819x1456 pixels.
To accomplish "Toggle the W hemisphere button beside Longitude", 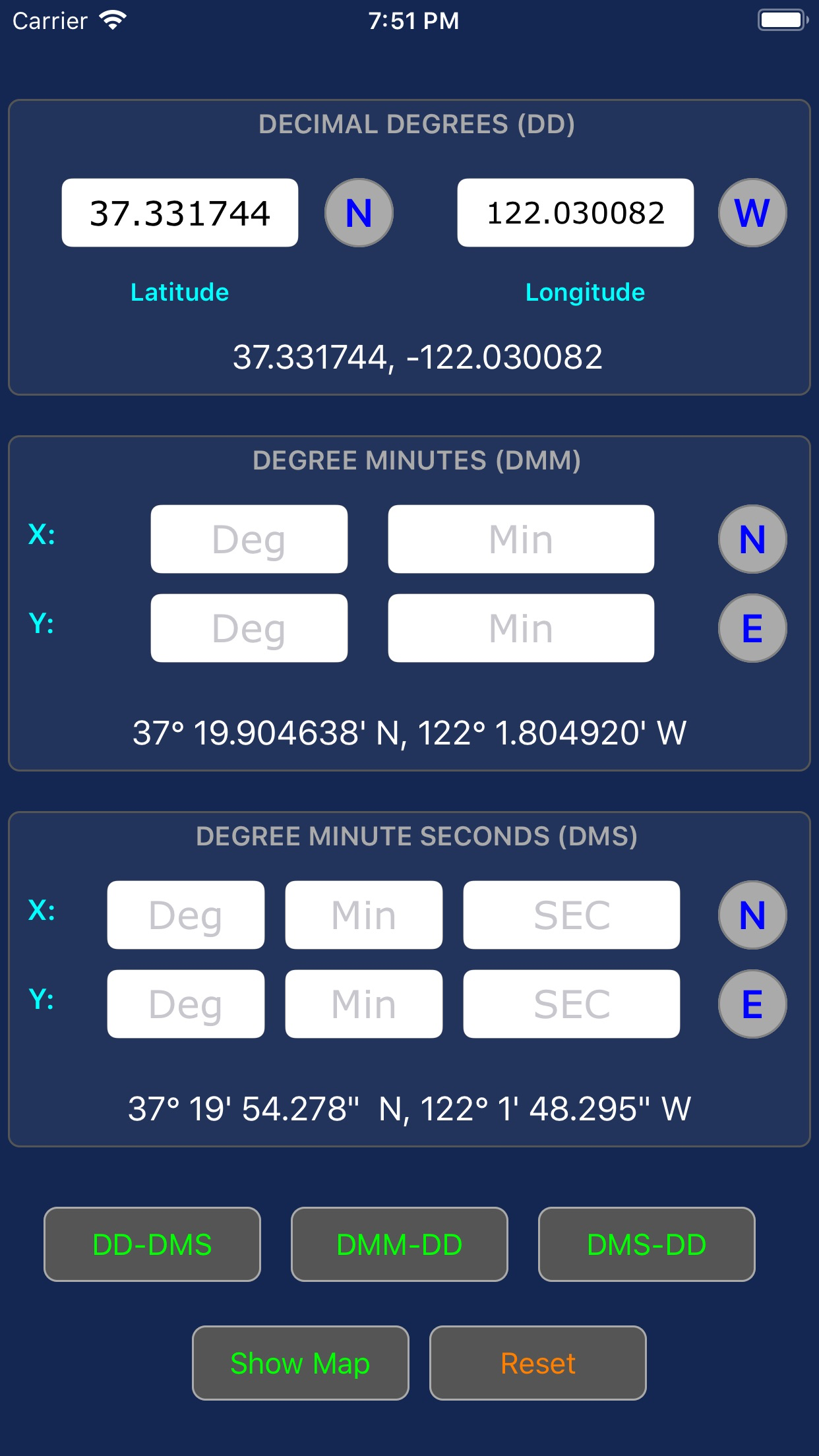I will click(x=752, y=212).
